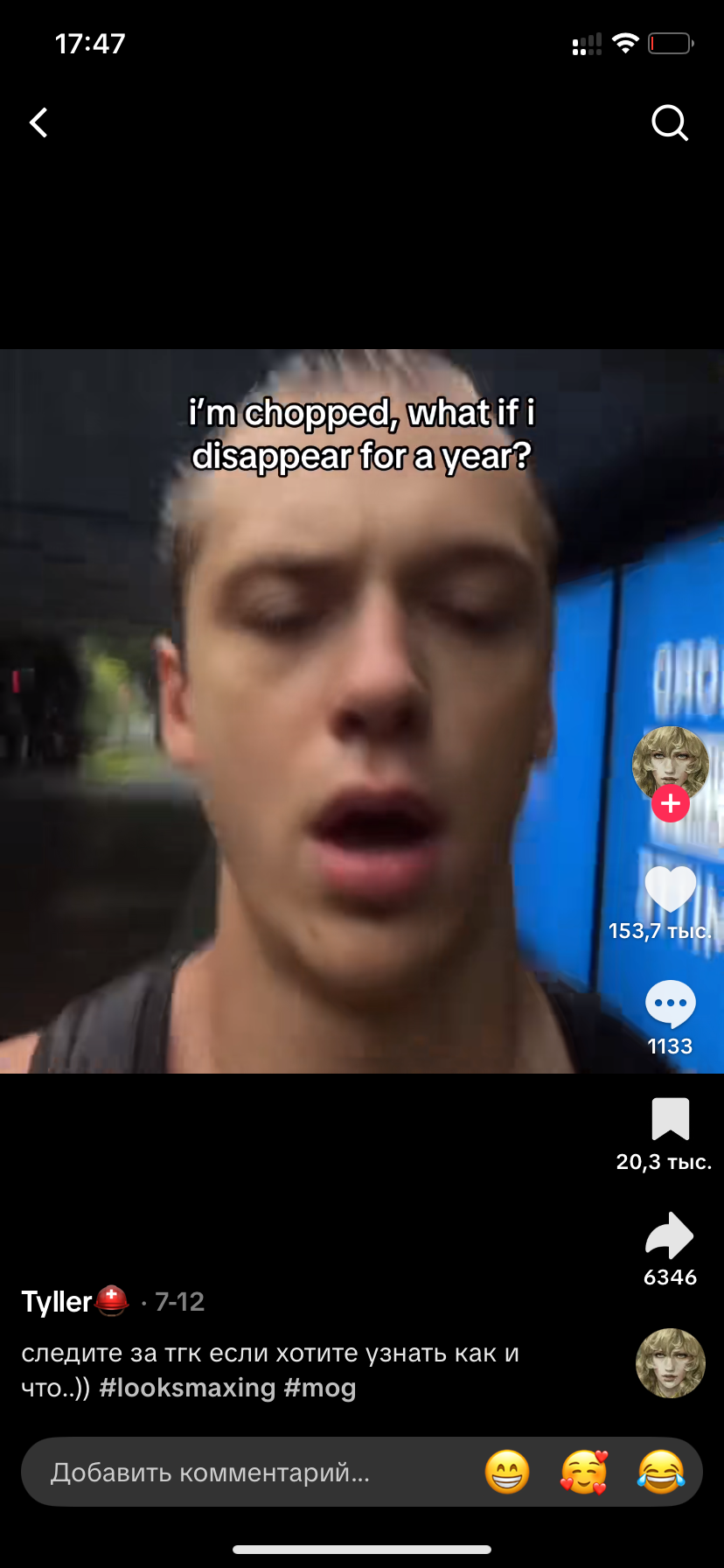
Task: Open the search magnifier icon
Action: 670,122
